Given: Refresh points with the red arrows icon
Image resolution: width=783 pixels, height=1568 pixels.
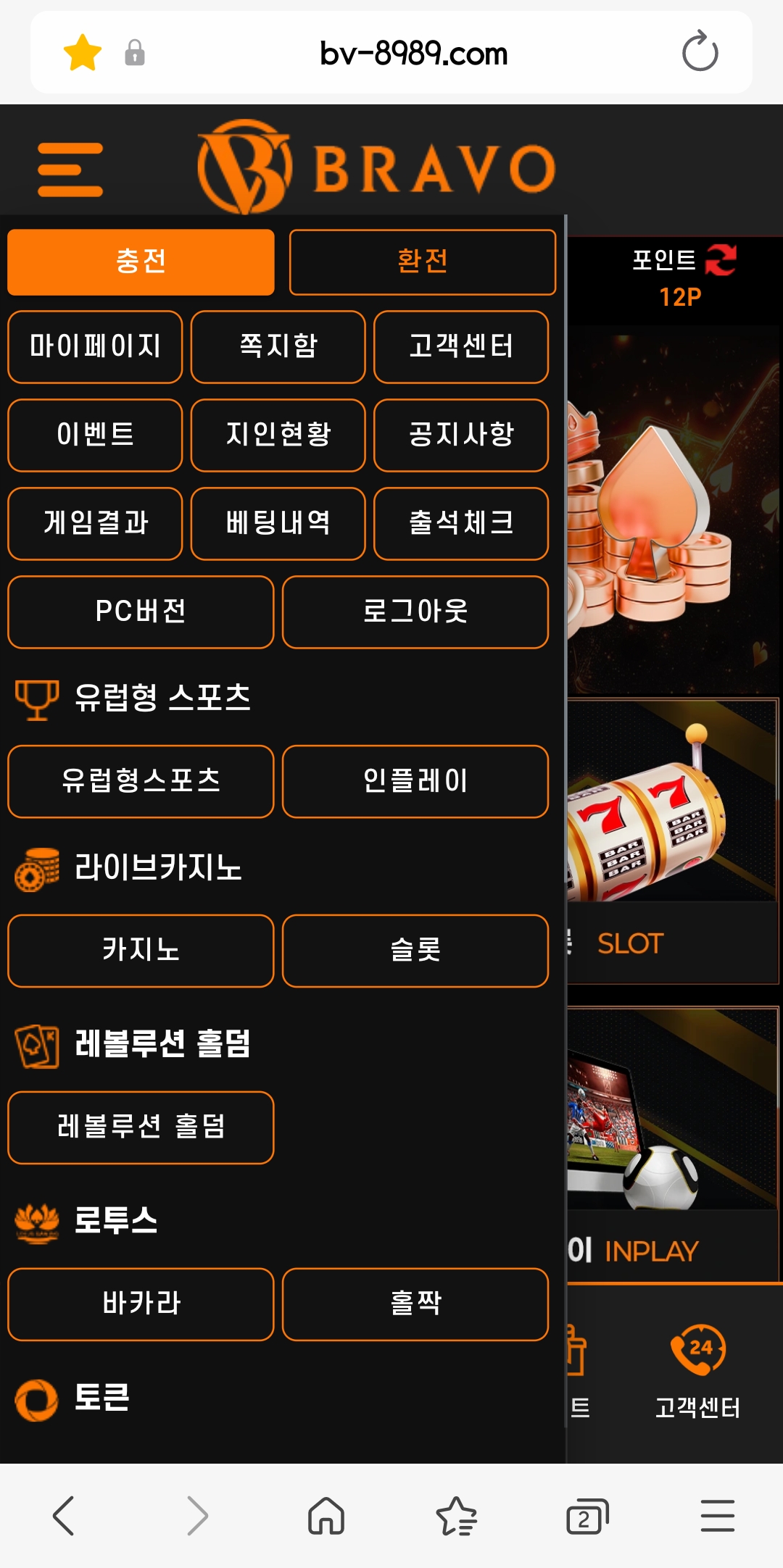Looking at the screenshot, I should [721, 259].
